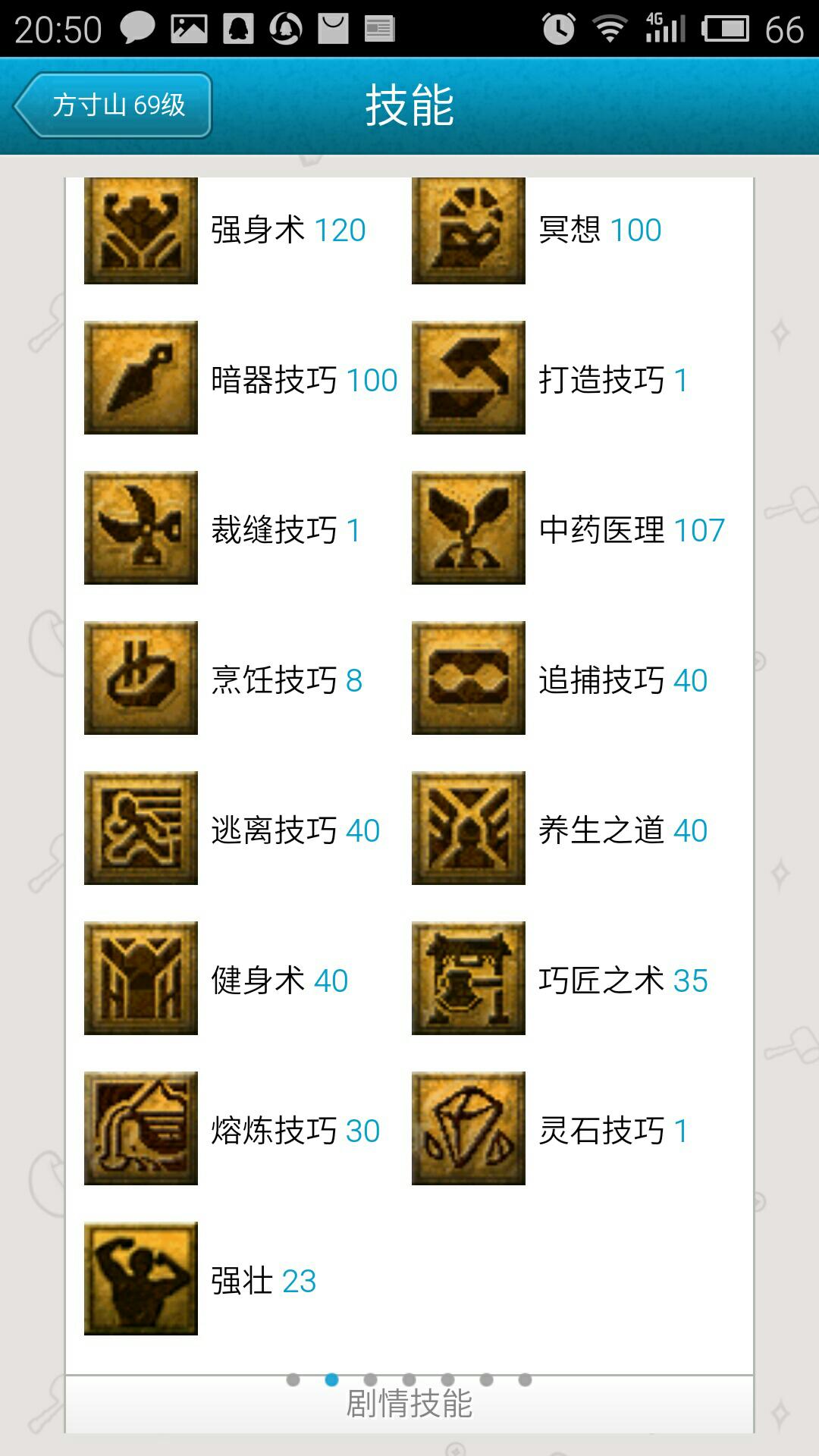Viewport: 819px width, 1456px height.
Task: View the 巧匠之术 skill
Action: [x=469, y=978]
